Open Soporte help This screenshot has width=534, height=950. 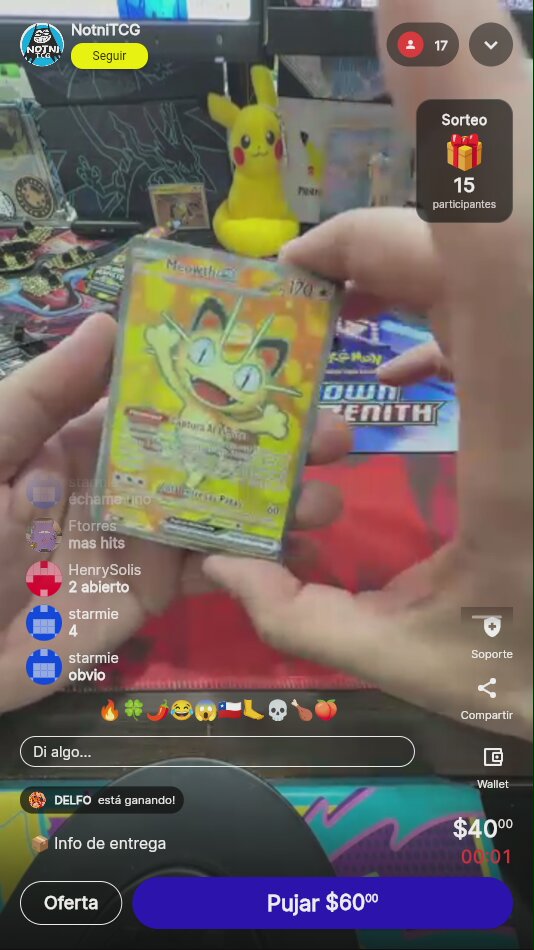(x=492, y=635)
